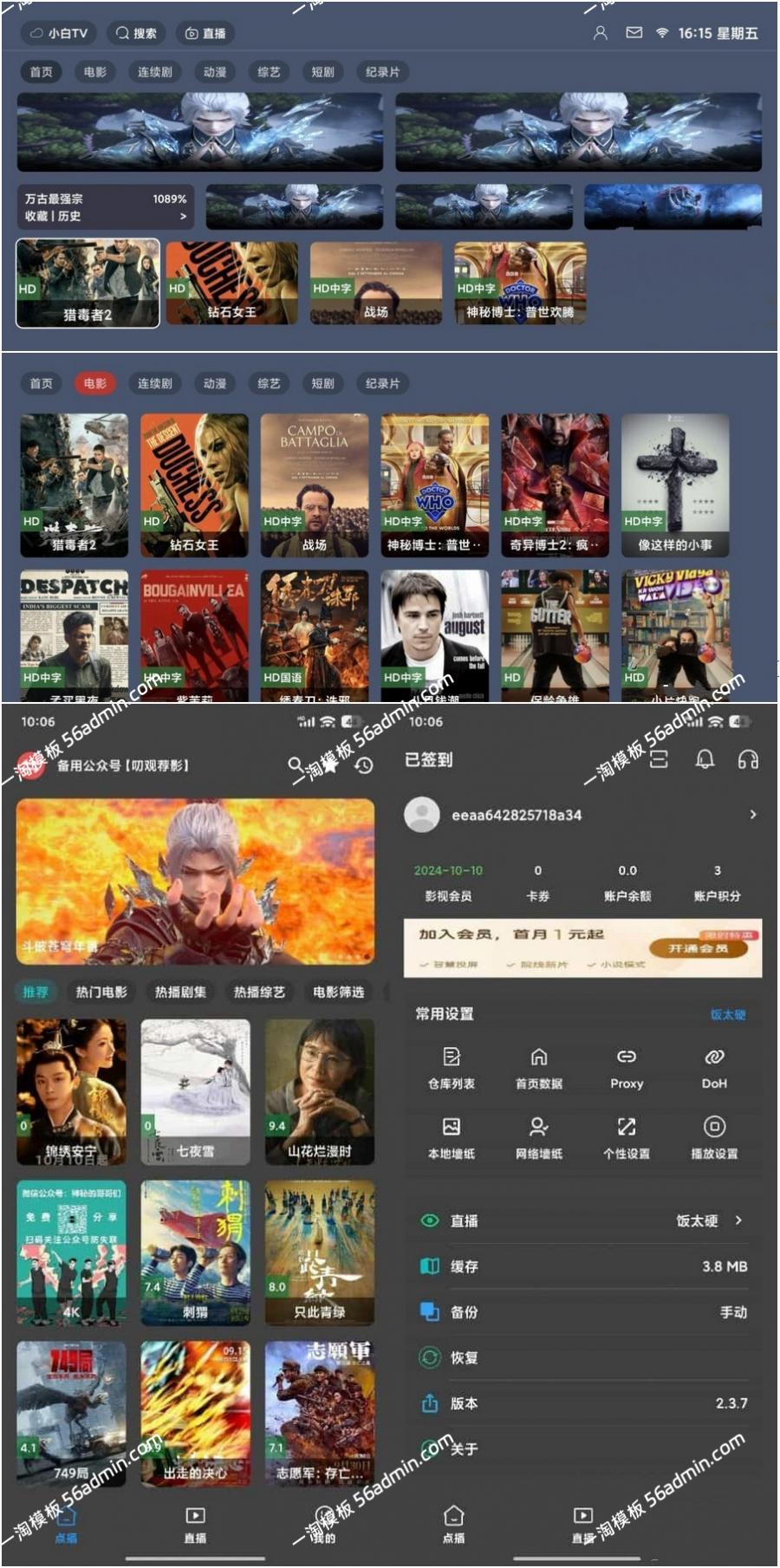Tap the notification bell icon
The image size is (780, 1568).
[x=703, y=760]
